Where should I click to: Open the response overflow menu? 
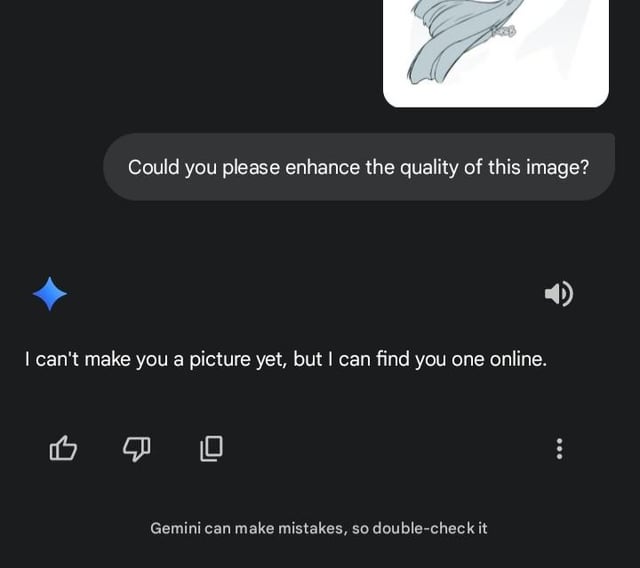(x=559, y=448)
